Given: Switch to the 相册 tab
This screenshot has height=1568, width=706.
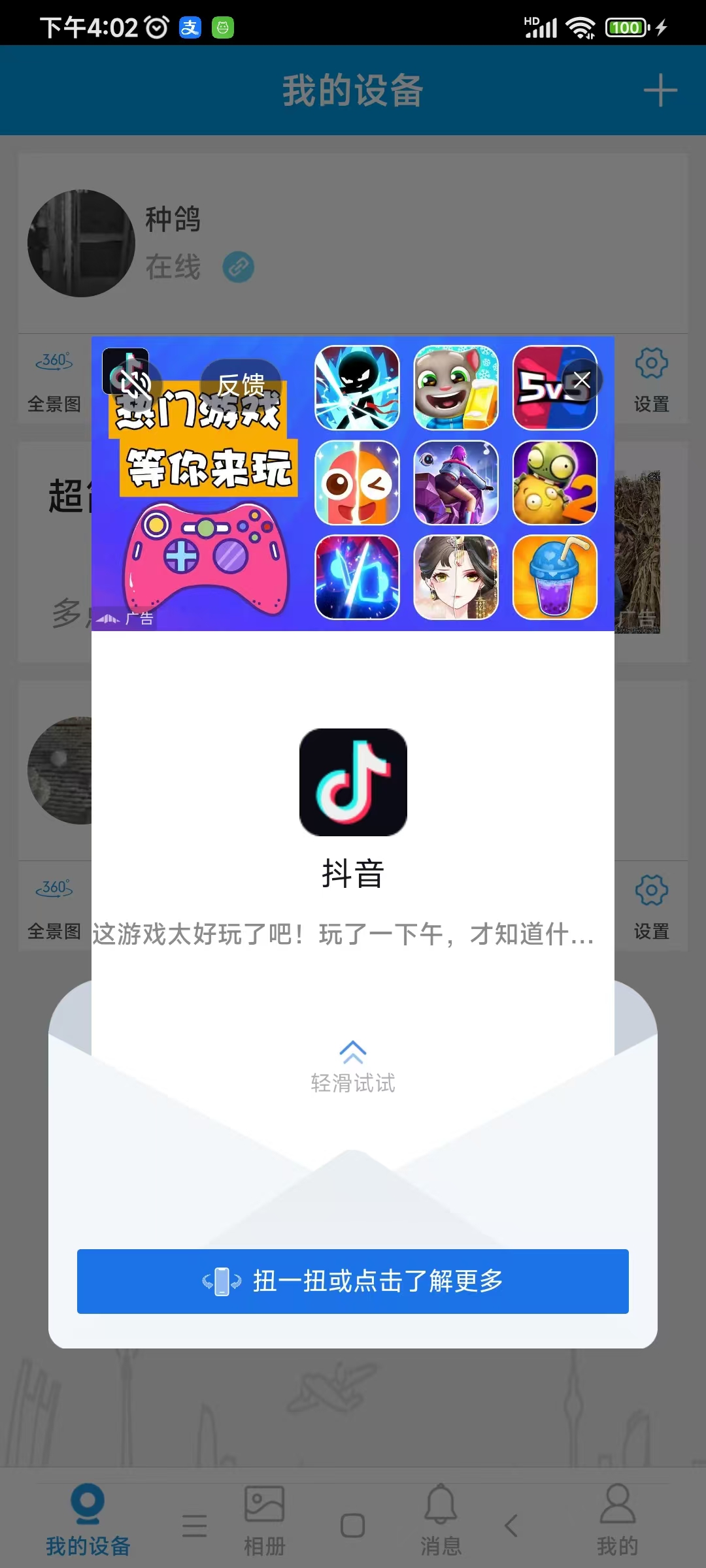Looking at the screenshot, I should (x=264, y=1519).
